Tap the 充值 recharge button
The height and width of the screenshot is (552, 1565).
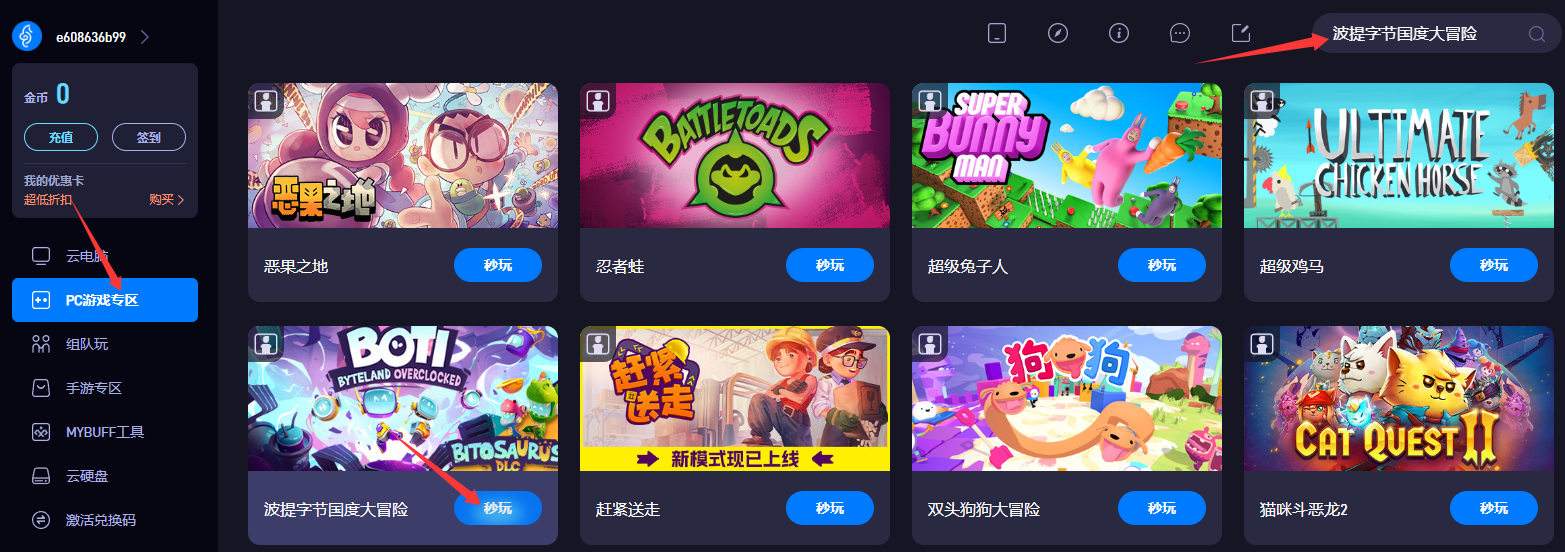61,137
